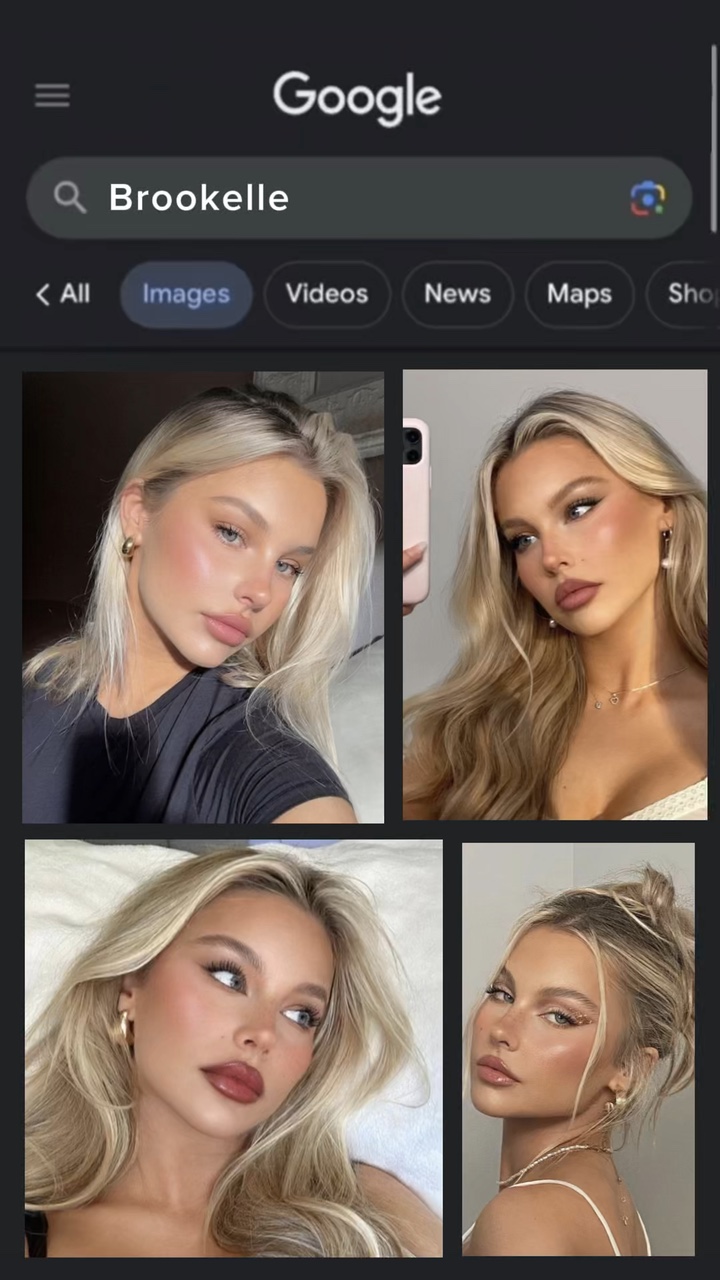Tap the search box showing Brookelle

pos(330,198)
